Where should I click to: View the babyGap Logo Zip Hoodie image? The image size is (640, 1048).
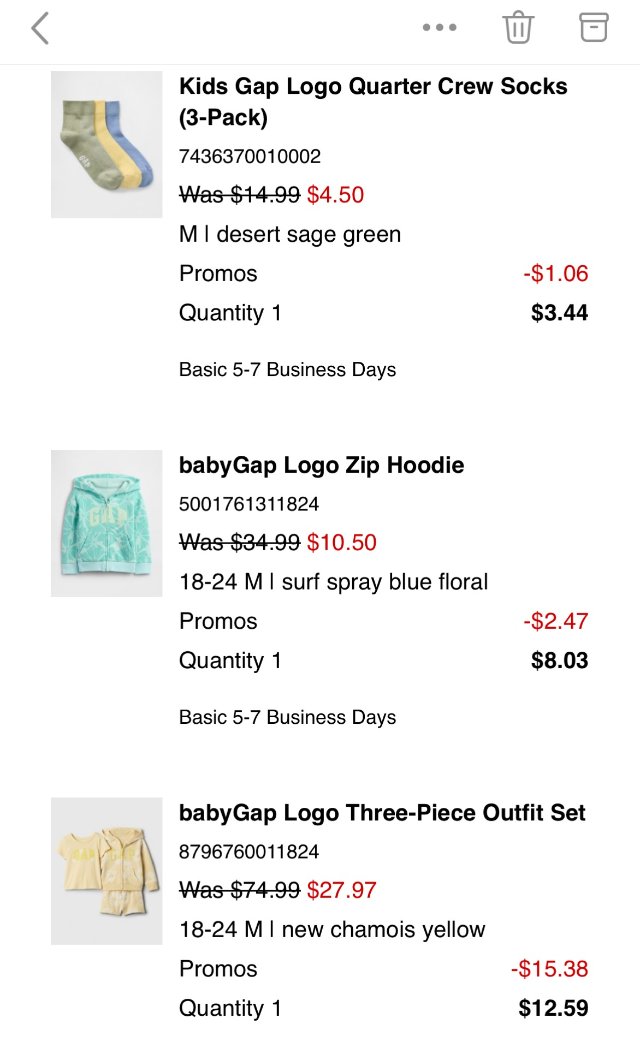pyautogui.click(x=107, y=523)
